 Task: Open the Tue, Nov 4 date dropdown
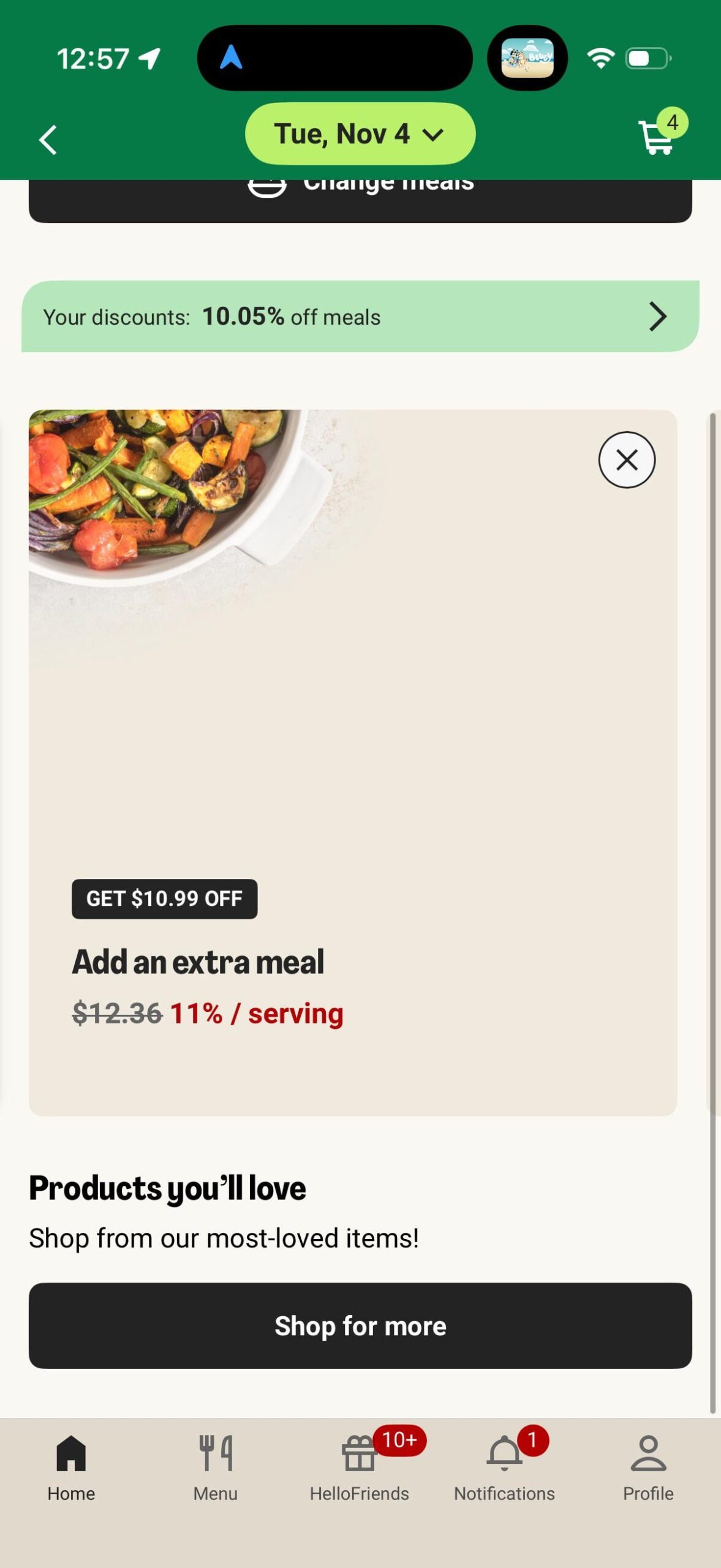pos(360,134)
